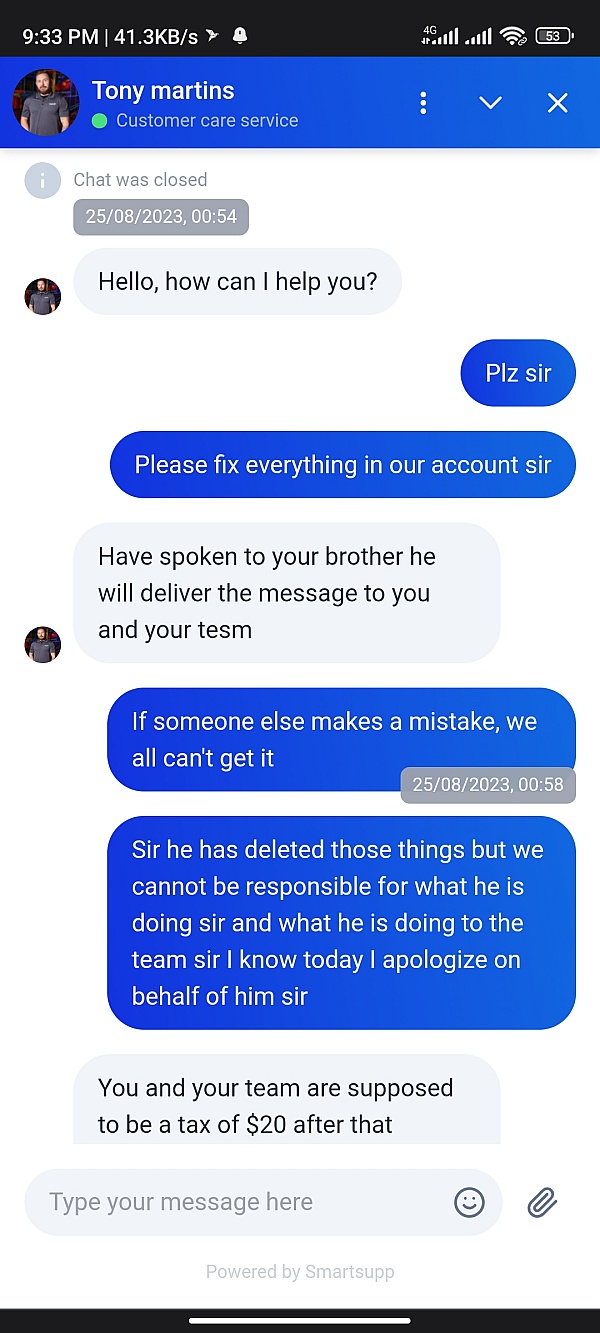Open the three-dot chat options menu
This screenshot has height=1333, width=600.
pos(424,103)
